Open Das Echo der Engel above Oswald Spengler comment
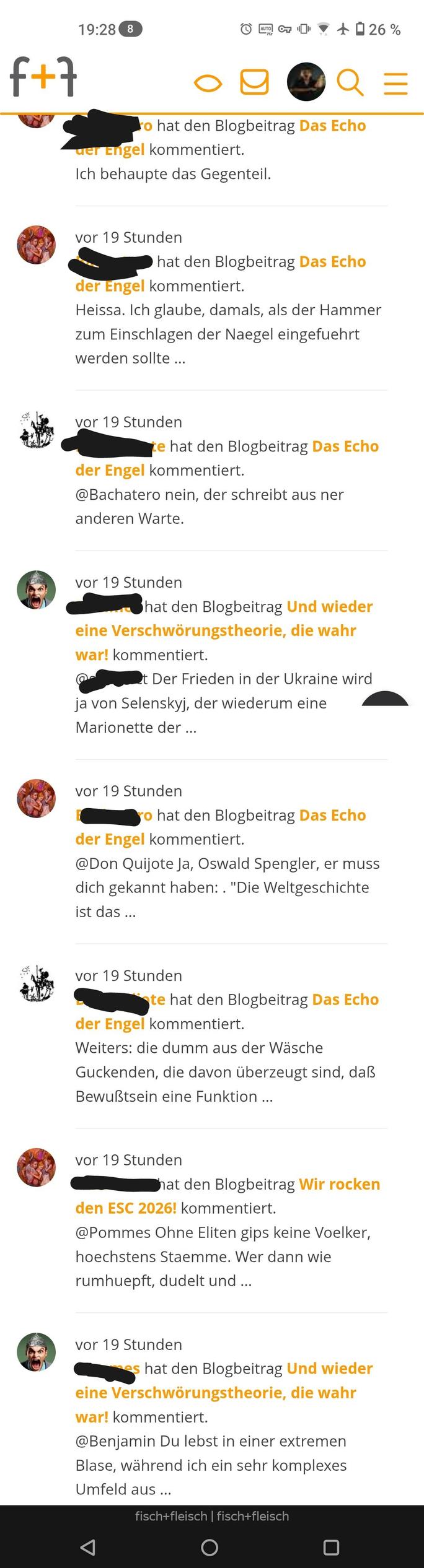424x1568 pixels. point(332,816)
